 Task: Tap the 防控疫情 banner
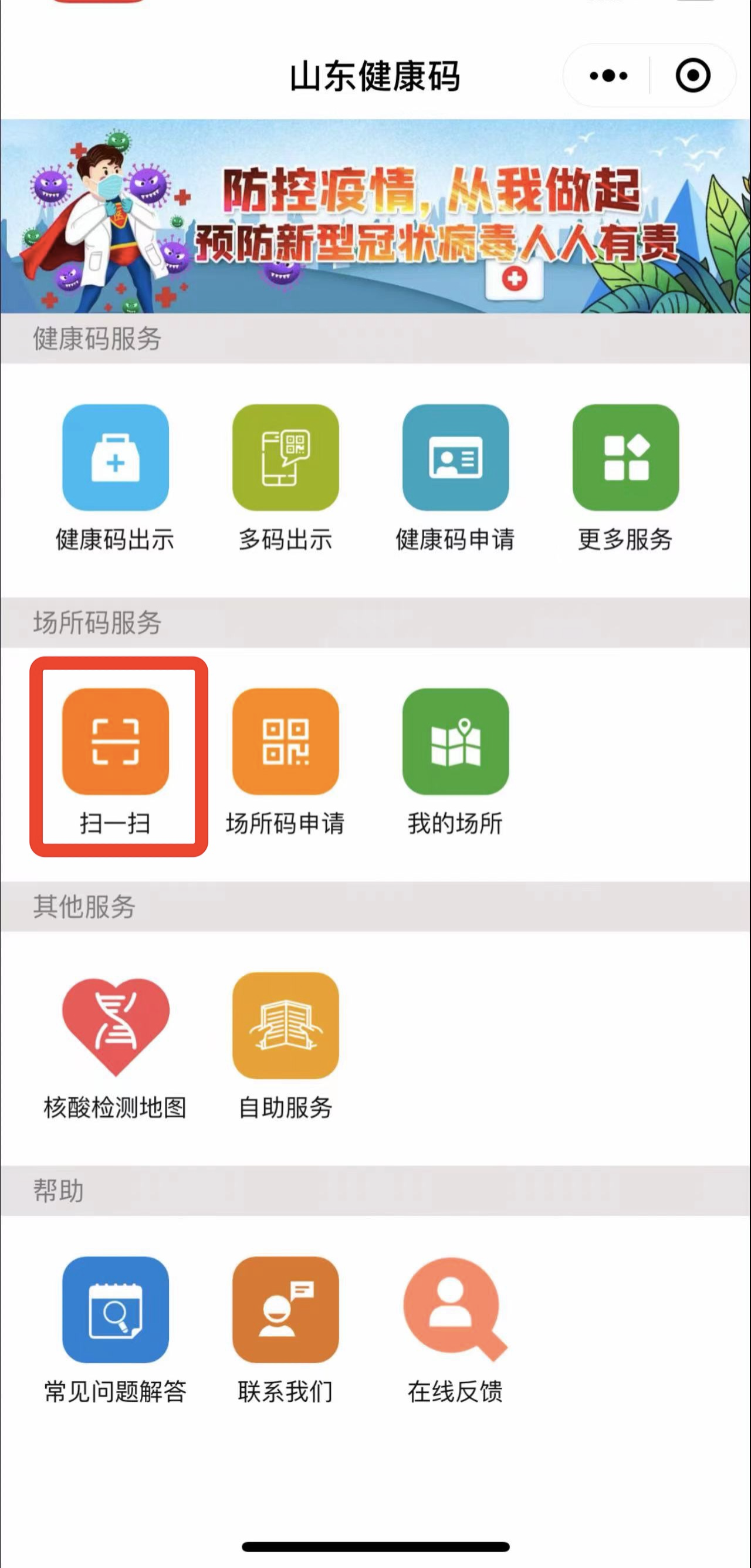(x=375, y=216)
